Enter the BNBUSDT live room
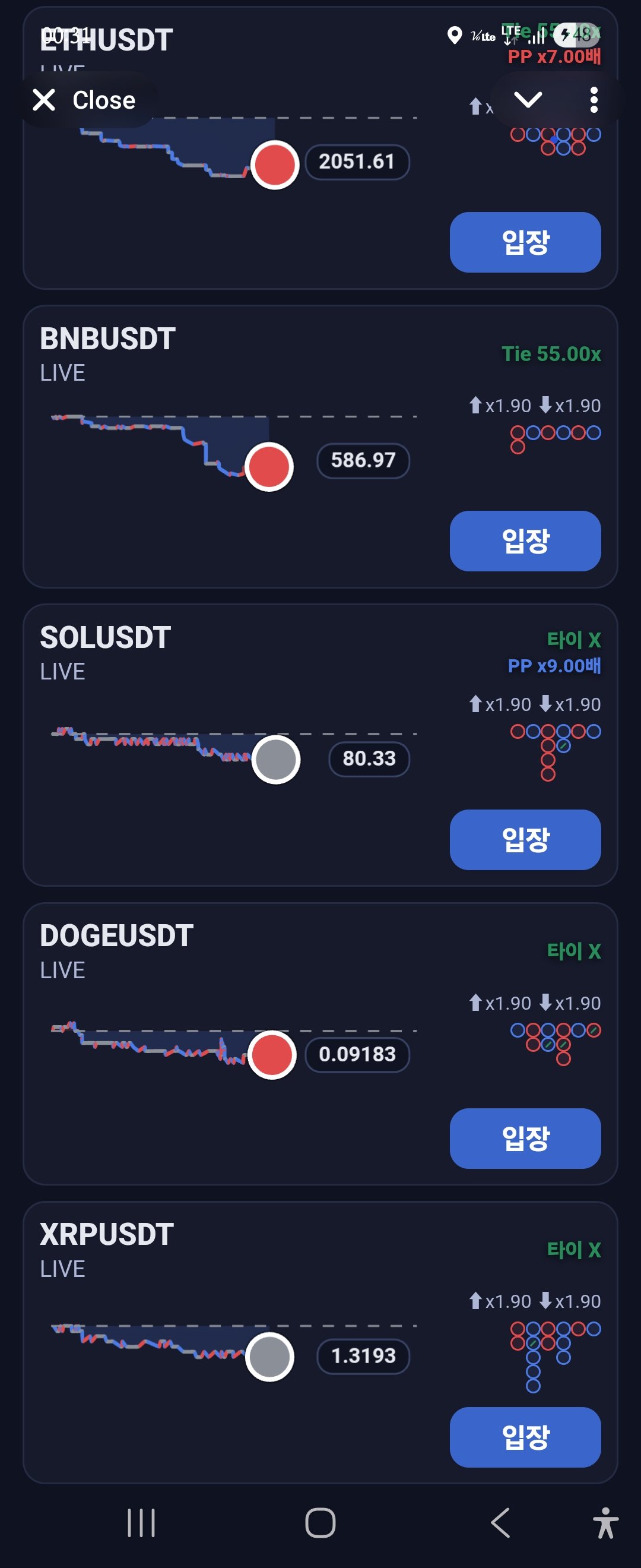 [x=525, y=541]
